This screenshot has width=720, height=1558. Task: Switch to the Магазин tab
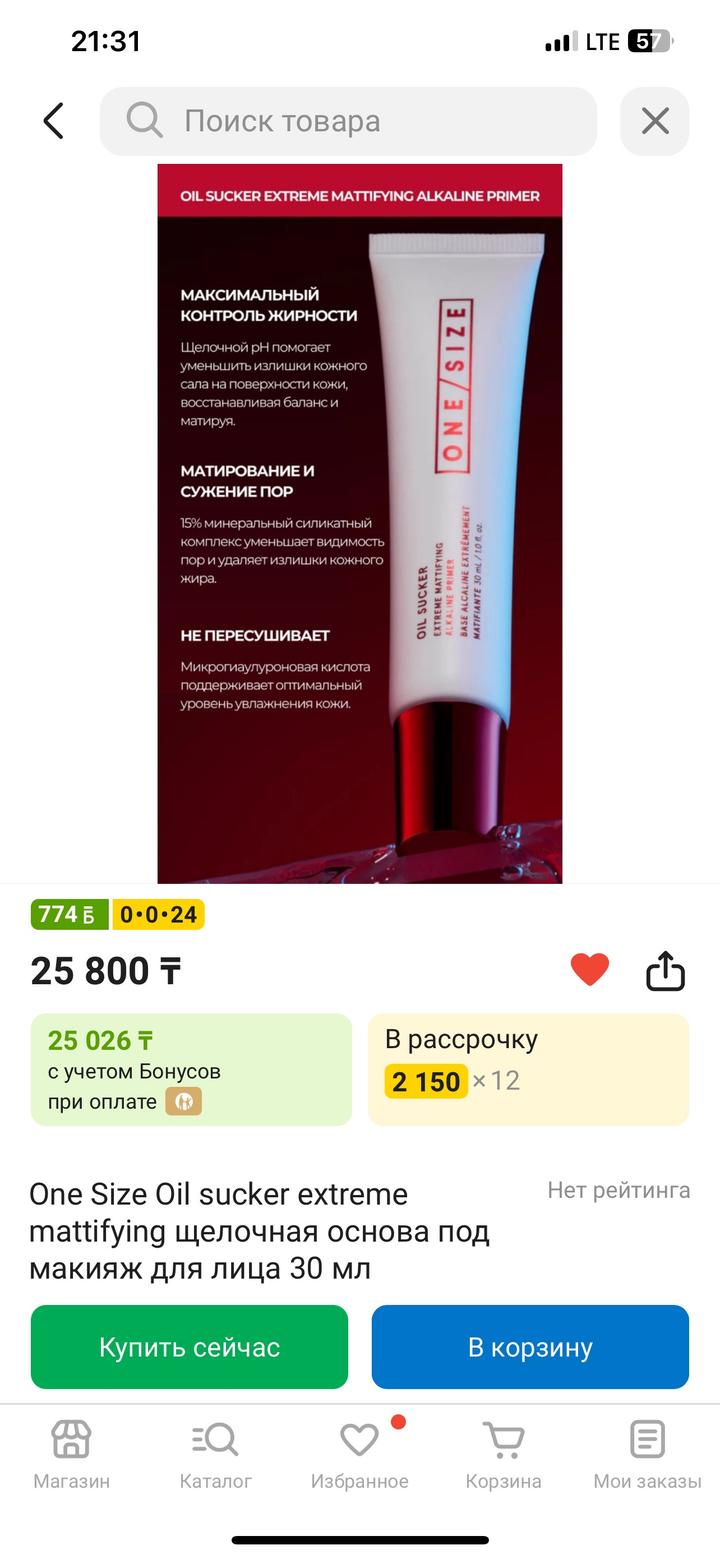pos(72,1455)
